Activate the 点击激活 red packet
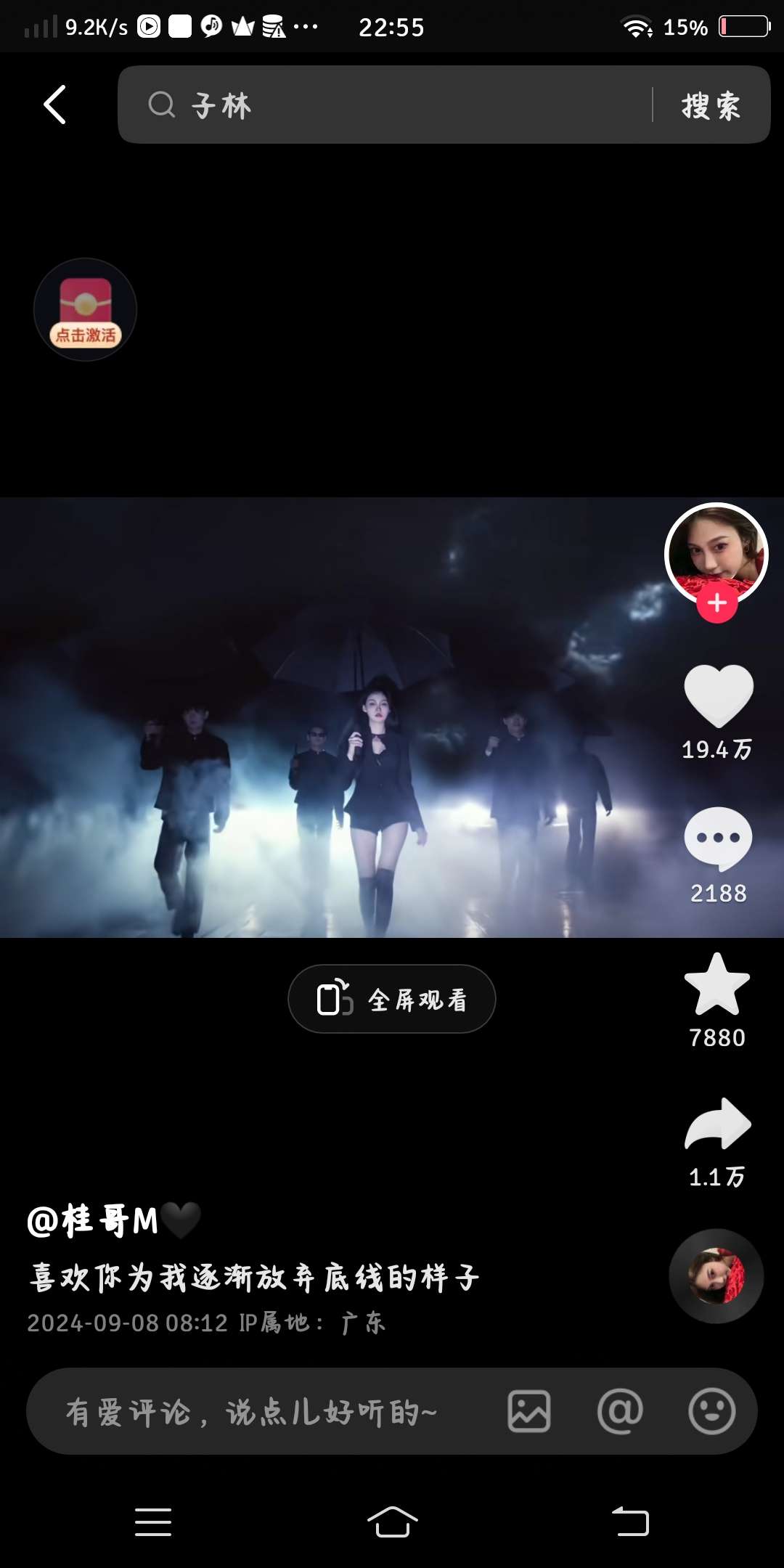This screenshot has width=784, height=1568. click(x=86, y=310)
